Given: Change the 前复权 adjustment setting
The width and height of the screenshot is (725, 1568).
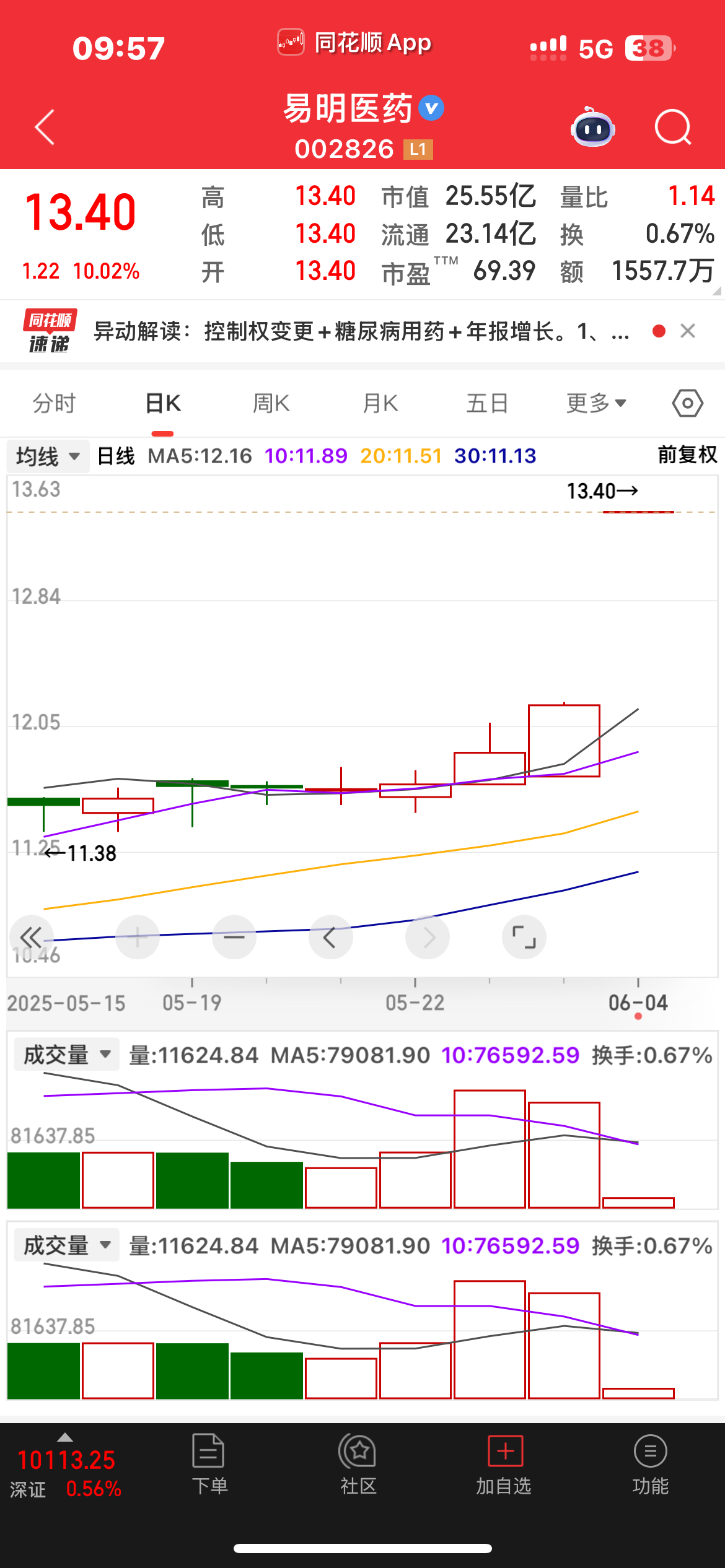Looking at the screenshot, I should pyautogui.click(x=687, y=455).
